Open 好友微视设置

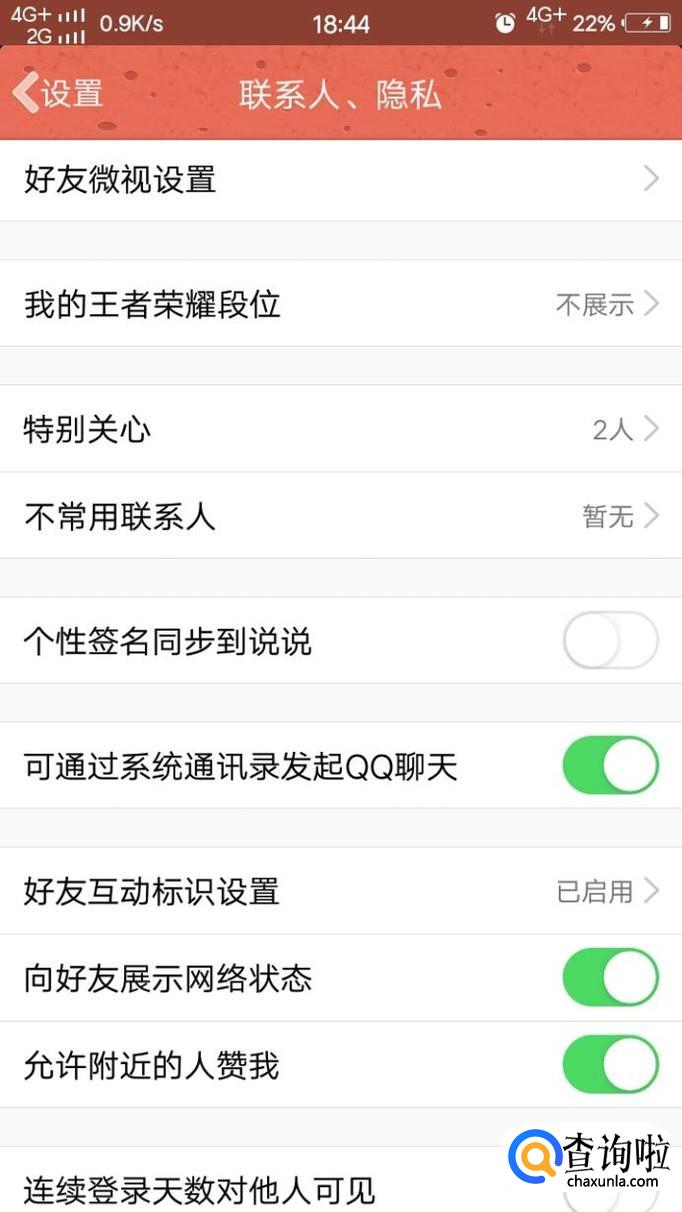(x=340, y=180)
